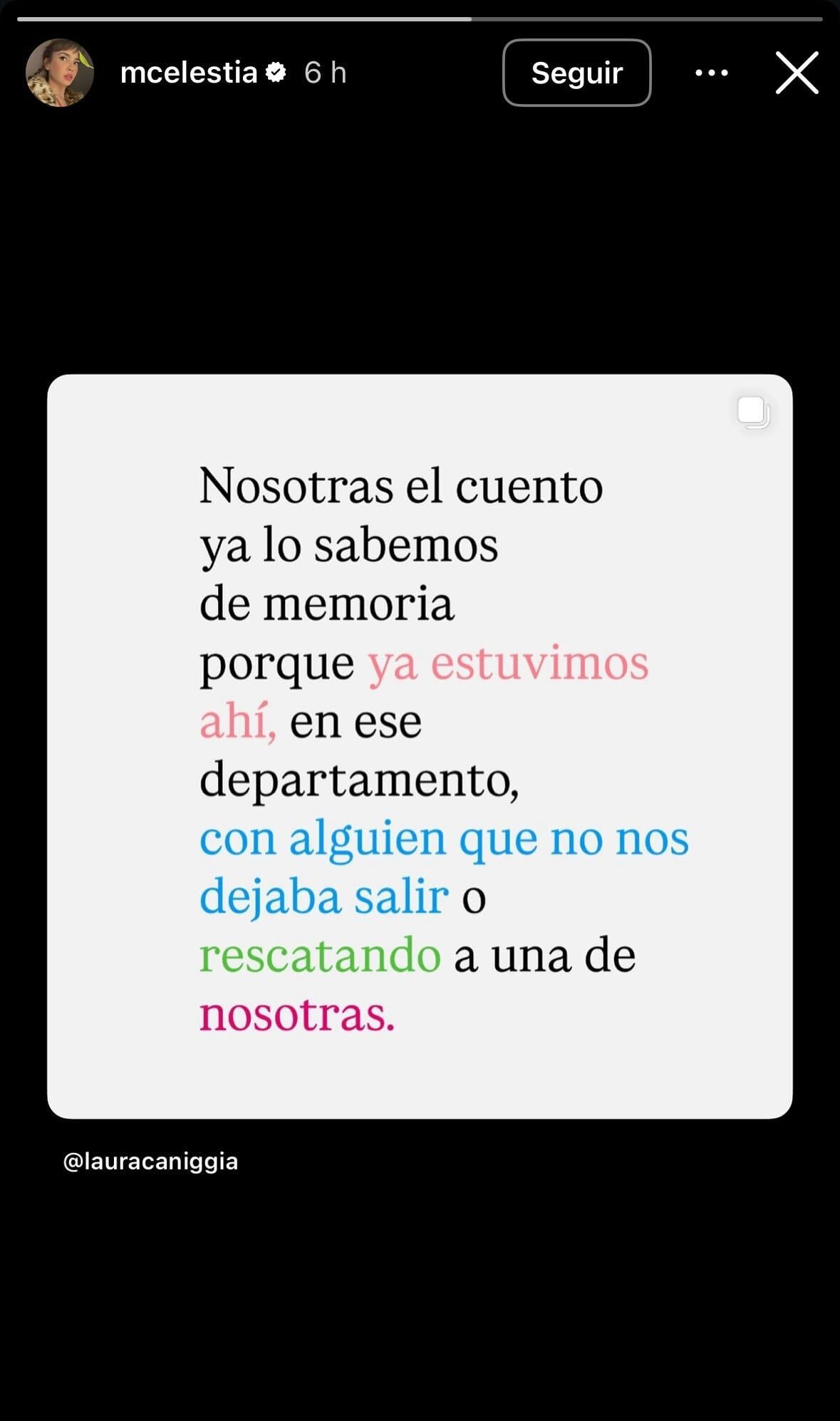Viewport: 840px width, 1421px height.
Task: Open the shared quote post
Action: pos(420,746)
